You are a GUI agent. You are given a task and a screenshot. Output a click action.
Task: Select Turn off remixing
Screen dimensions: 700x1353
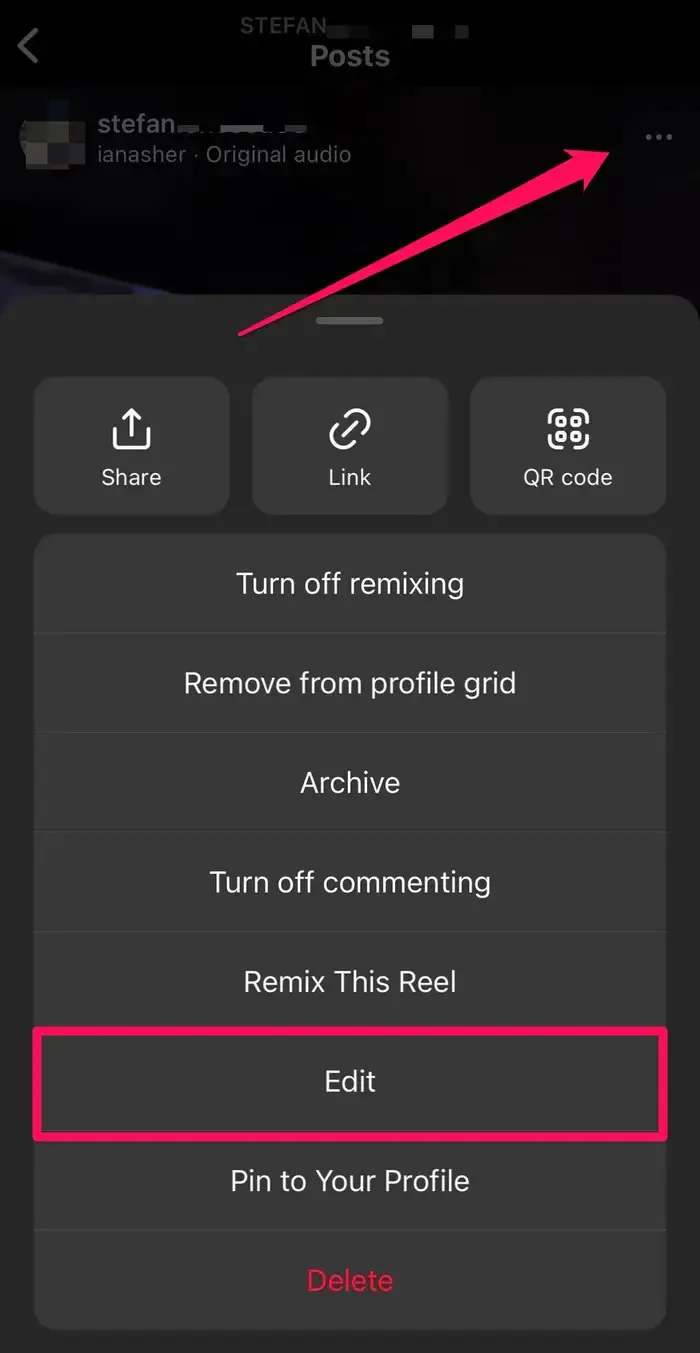coord(350,583)
